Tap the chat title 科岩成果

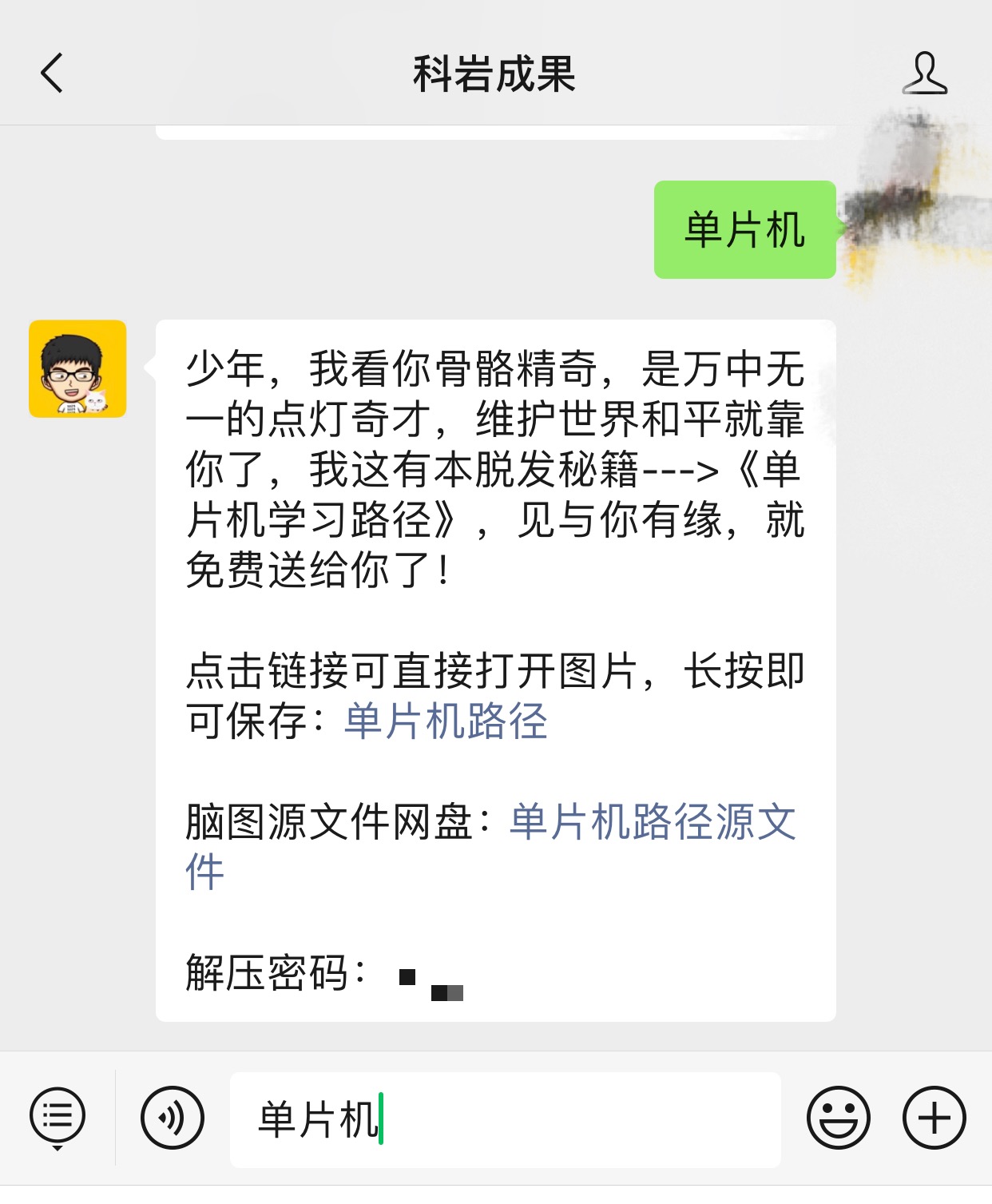tap(496, 76)
